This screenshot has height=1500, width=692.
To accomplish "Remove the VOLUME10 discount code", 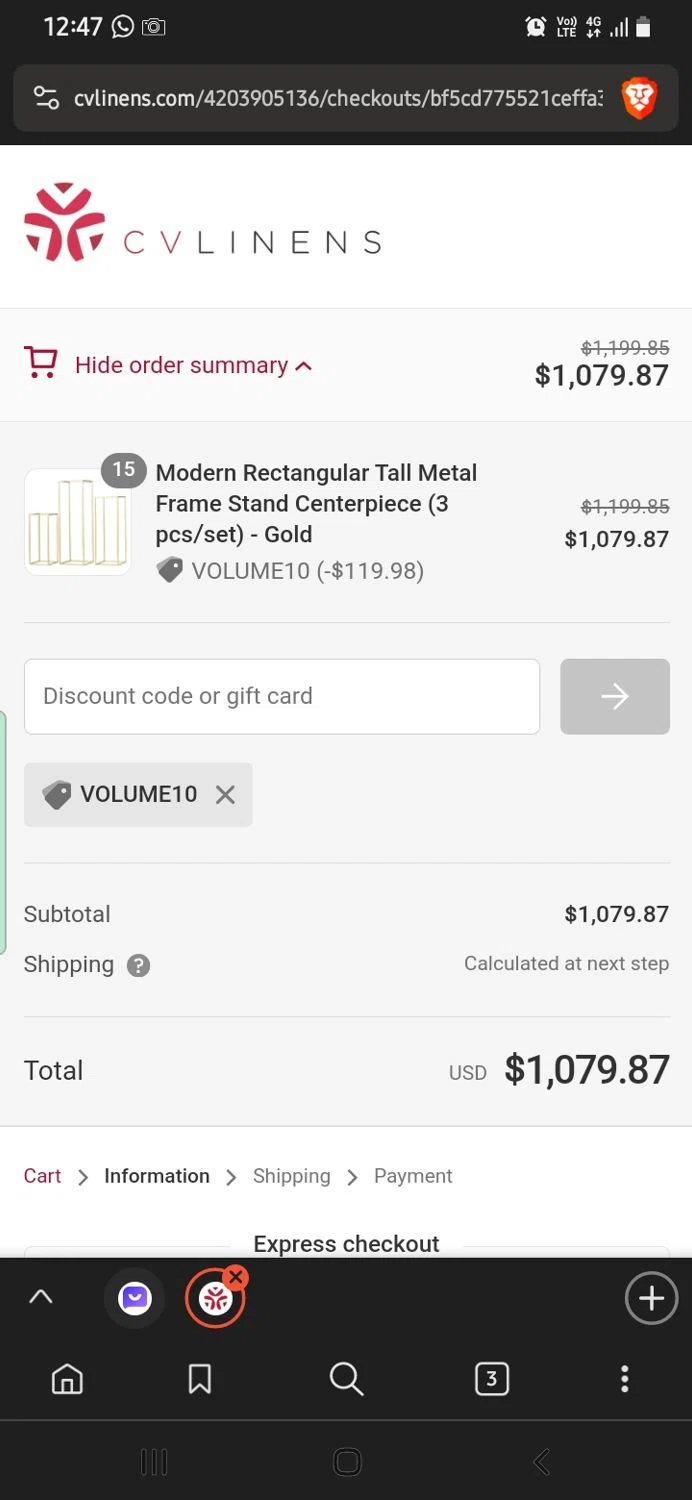I will coord(226,795).
